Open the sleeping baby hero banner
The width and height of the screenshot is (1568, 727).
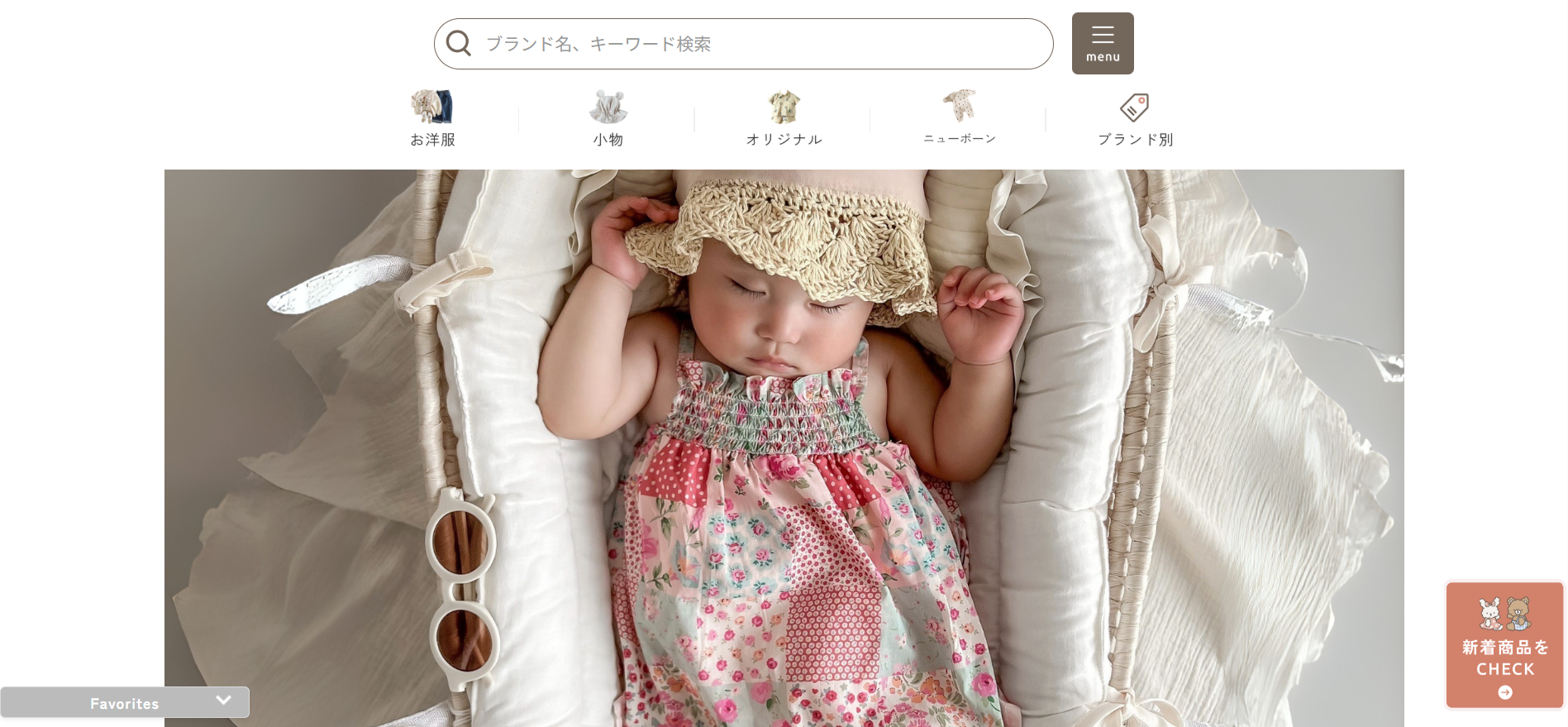(784, 447)
